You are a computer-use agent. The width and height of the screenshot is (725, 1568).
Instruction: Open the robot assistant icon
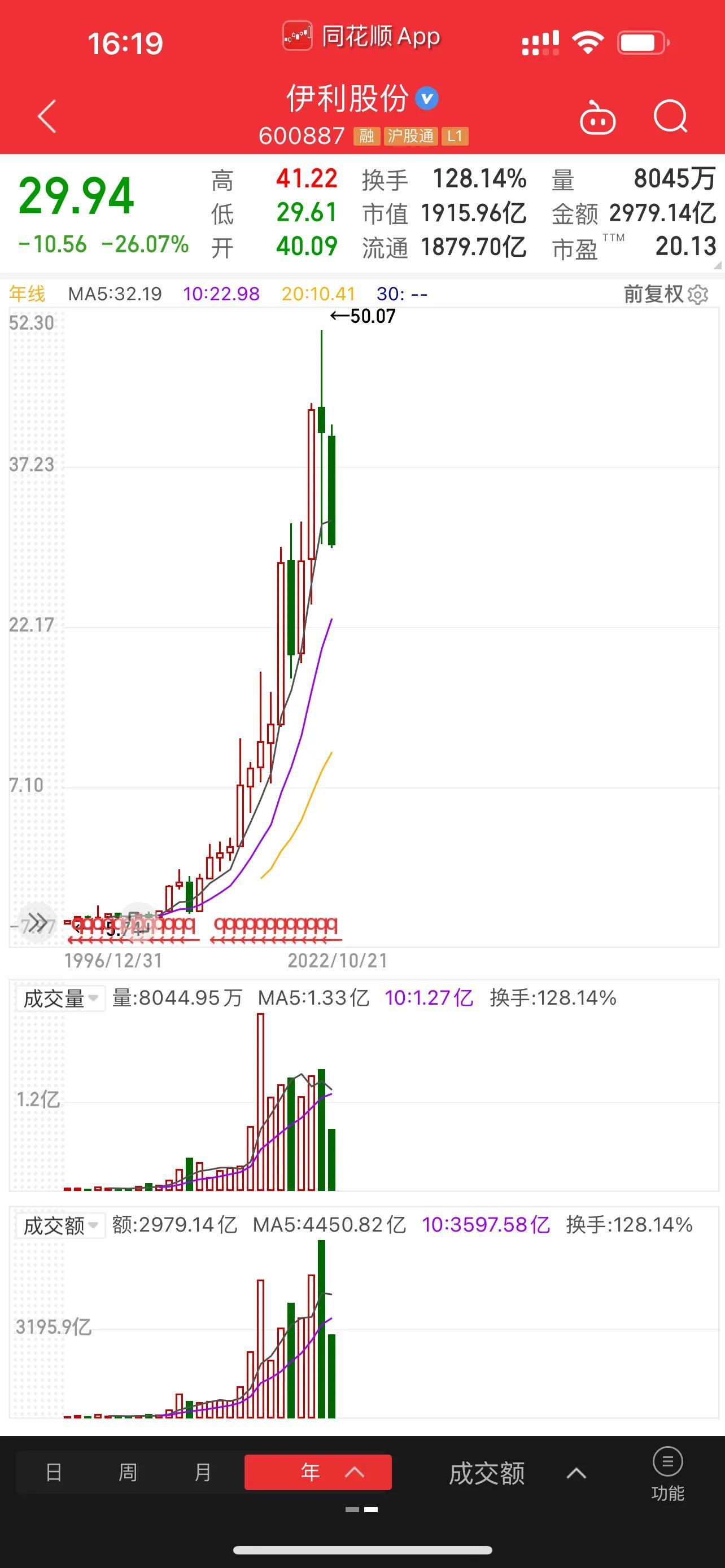(x=597, y=117)
